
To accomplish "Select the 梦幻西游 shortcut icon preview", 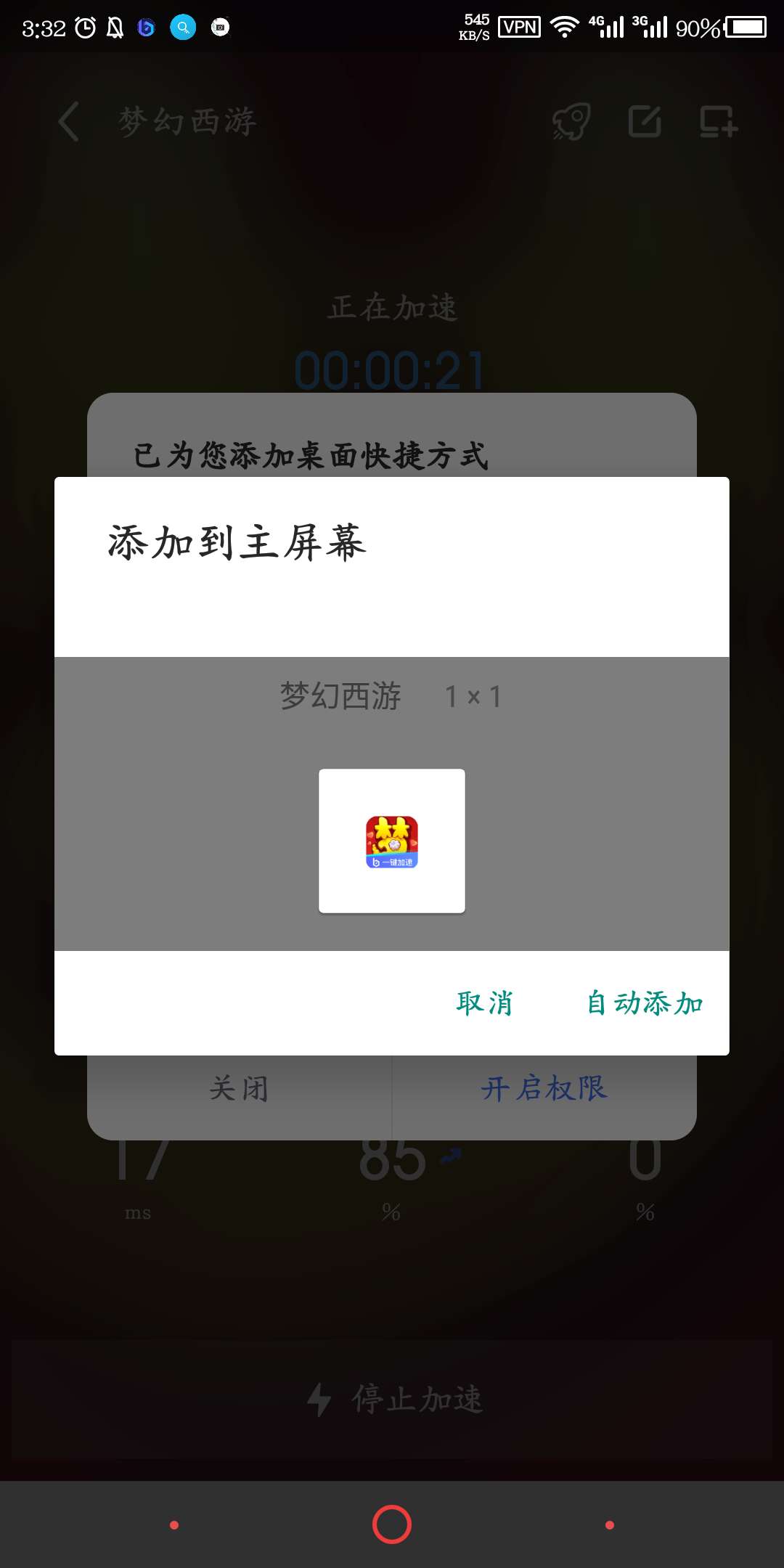I will point(392,841).
